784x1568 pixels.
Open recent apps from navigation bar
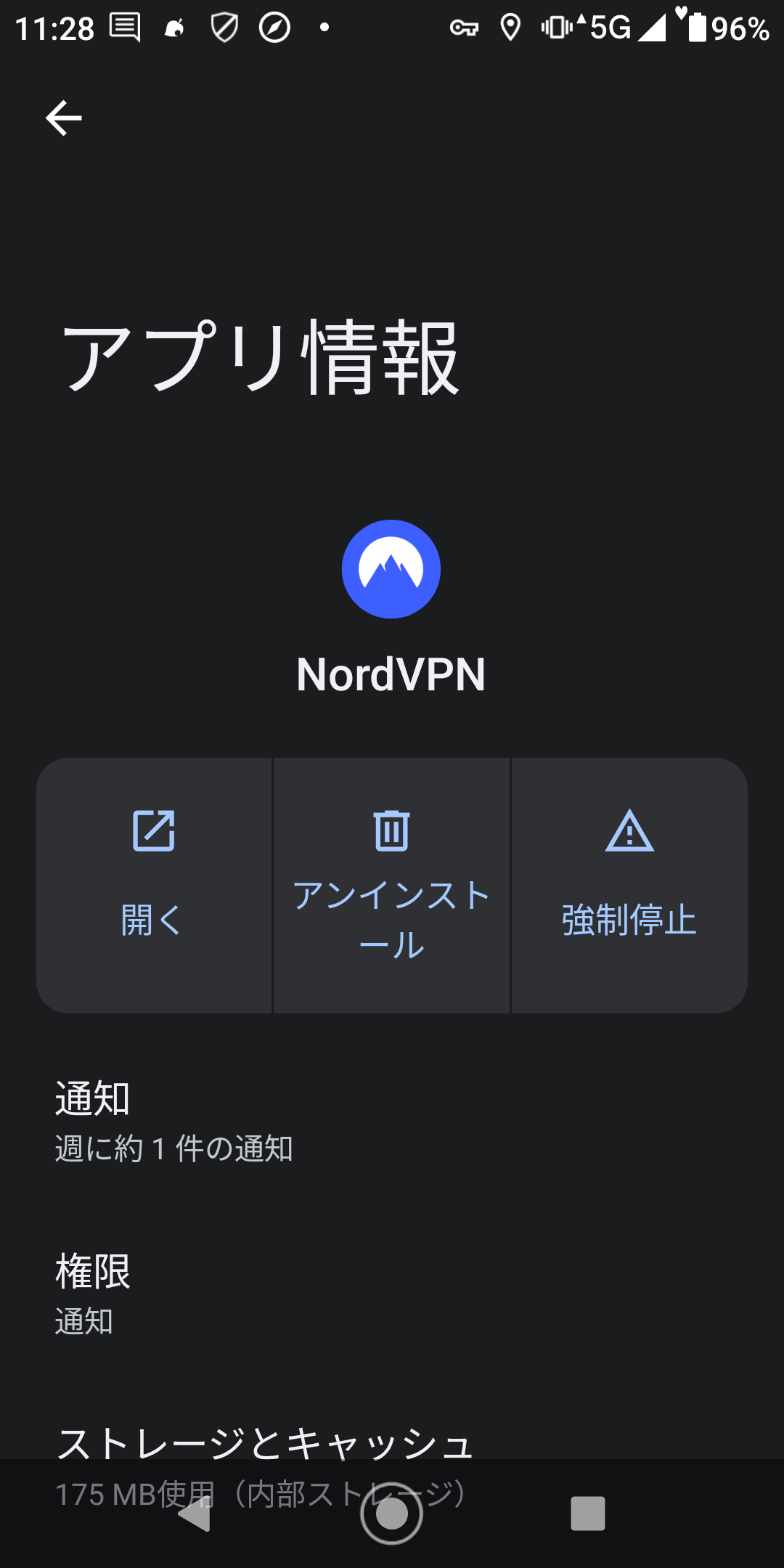[x=588, y=1514]
